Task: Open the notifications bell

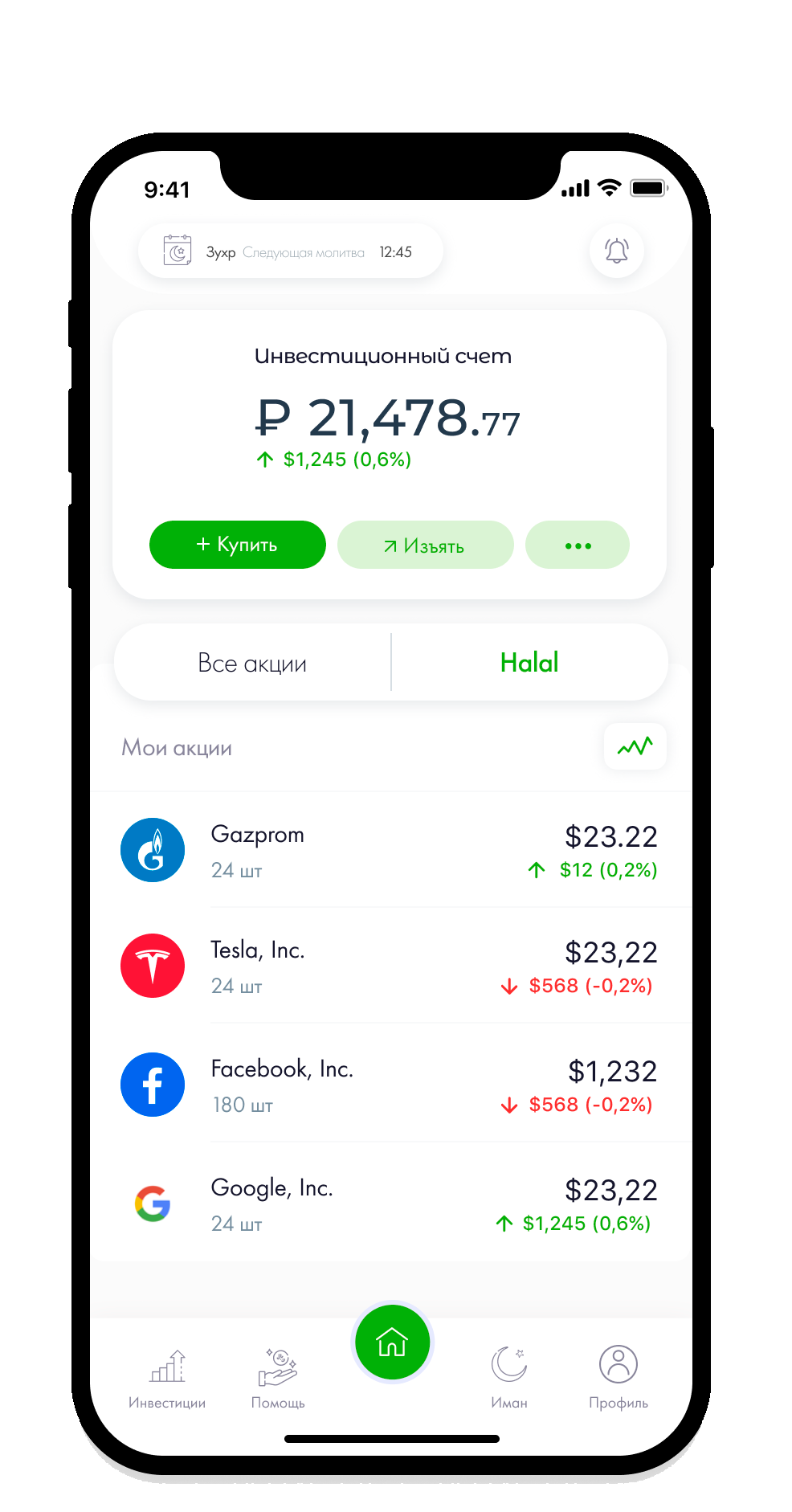Action: point(616,251)
